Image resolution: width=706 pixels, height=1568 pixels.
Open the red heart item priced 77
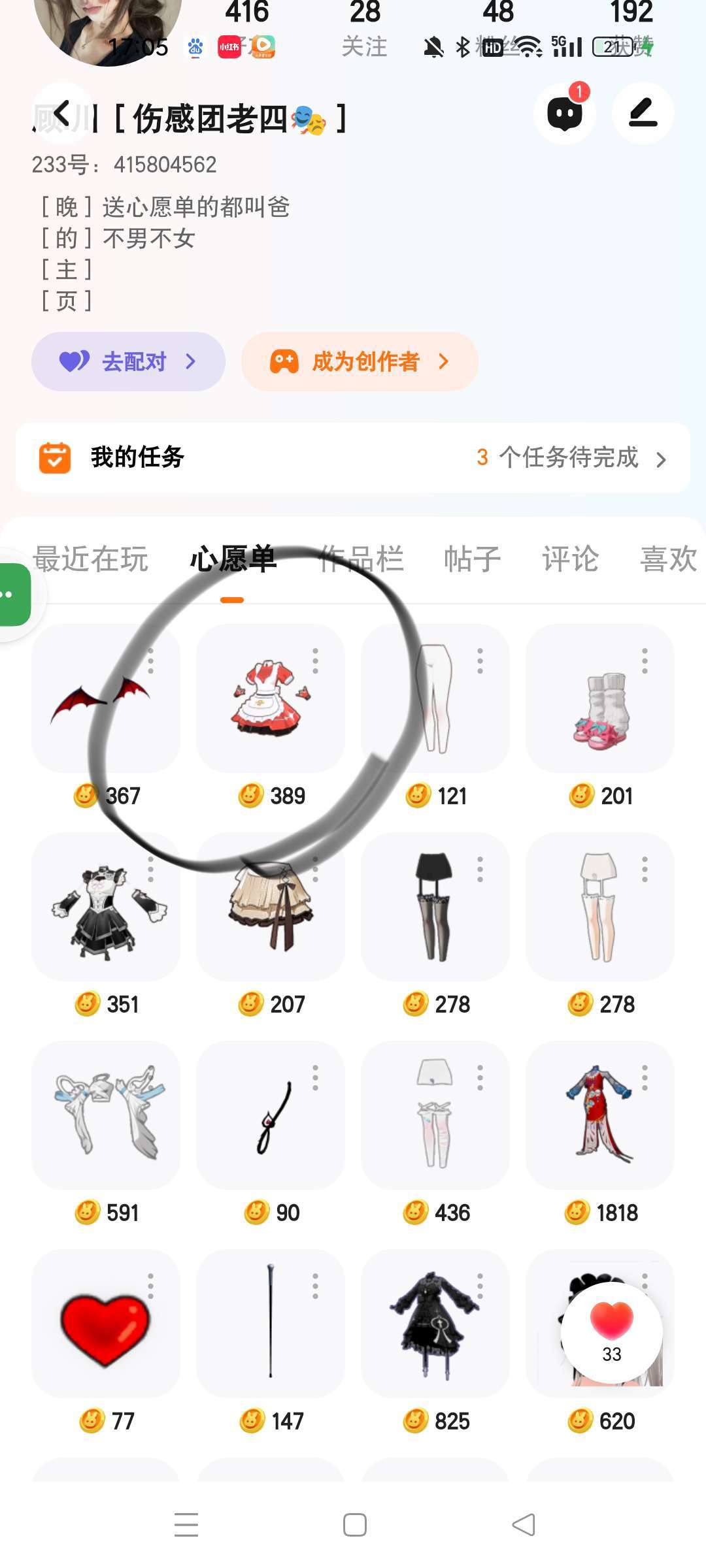click(106, 1322)
